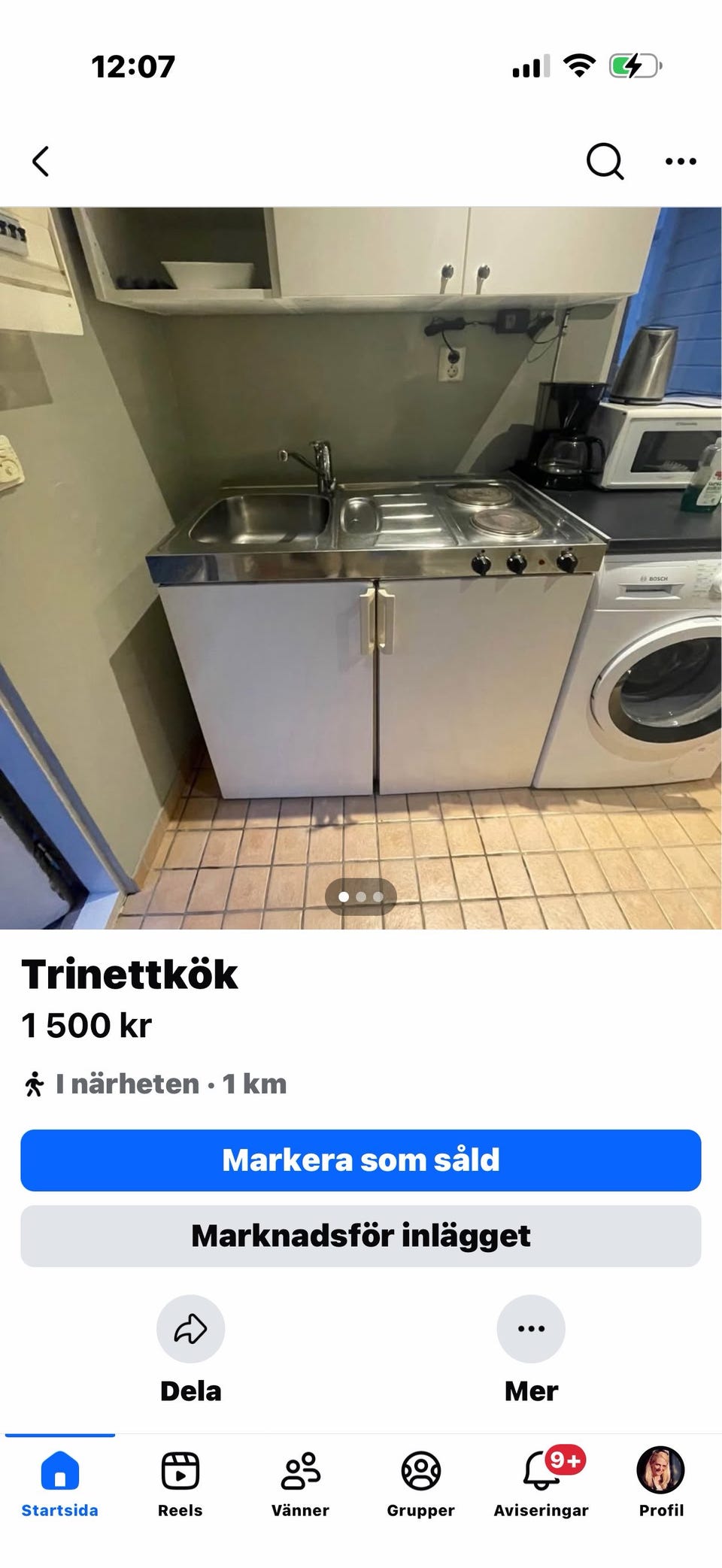Image resolution: width=722 pixels, height=1568 pixels.
Task: Tap your profile picture in the bottom bar
Action: pos(661,1469)
